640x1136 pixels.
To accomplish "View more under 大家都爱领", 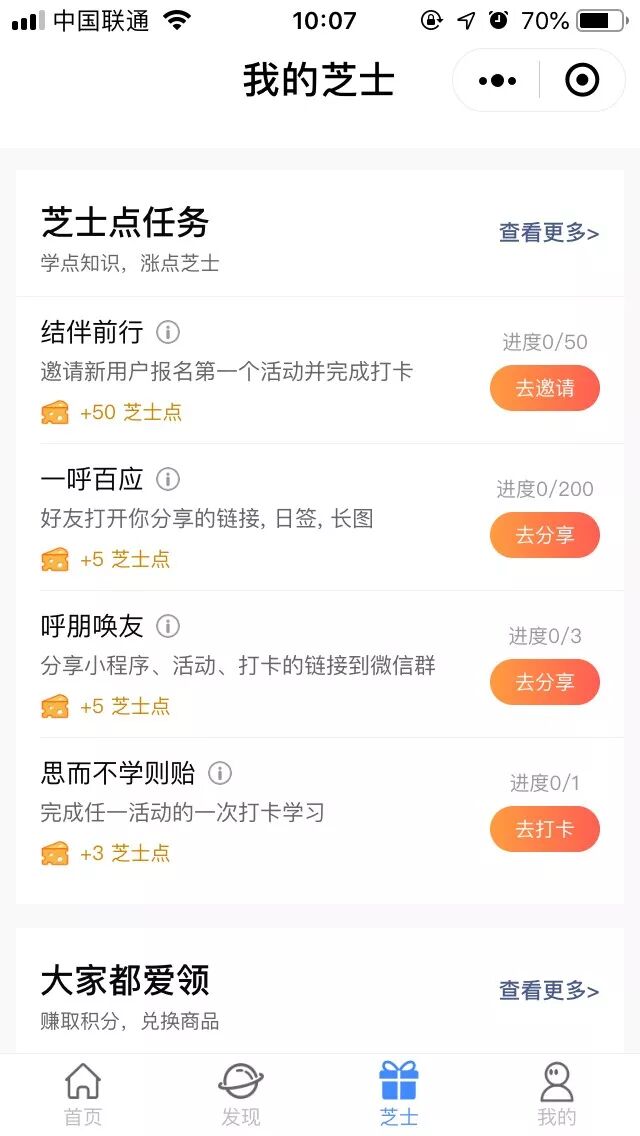I will [x=549, y=990].
